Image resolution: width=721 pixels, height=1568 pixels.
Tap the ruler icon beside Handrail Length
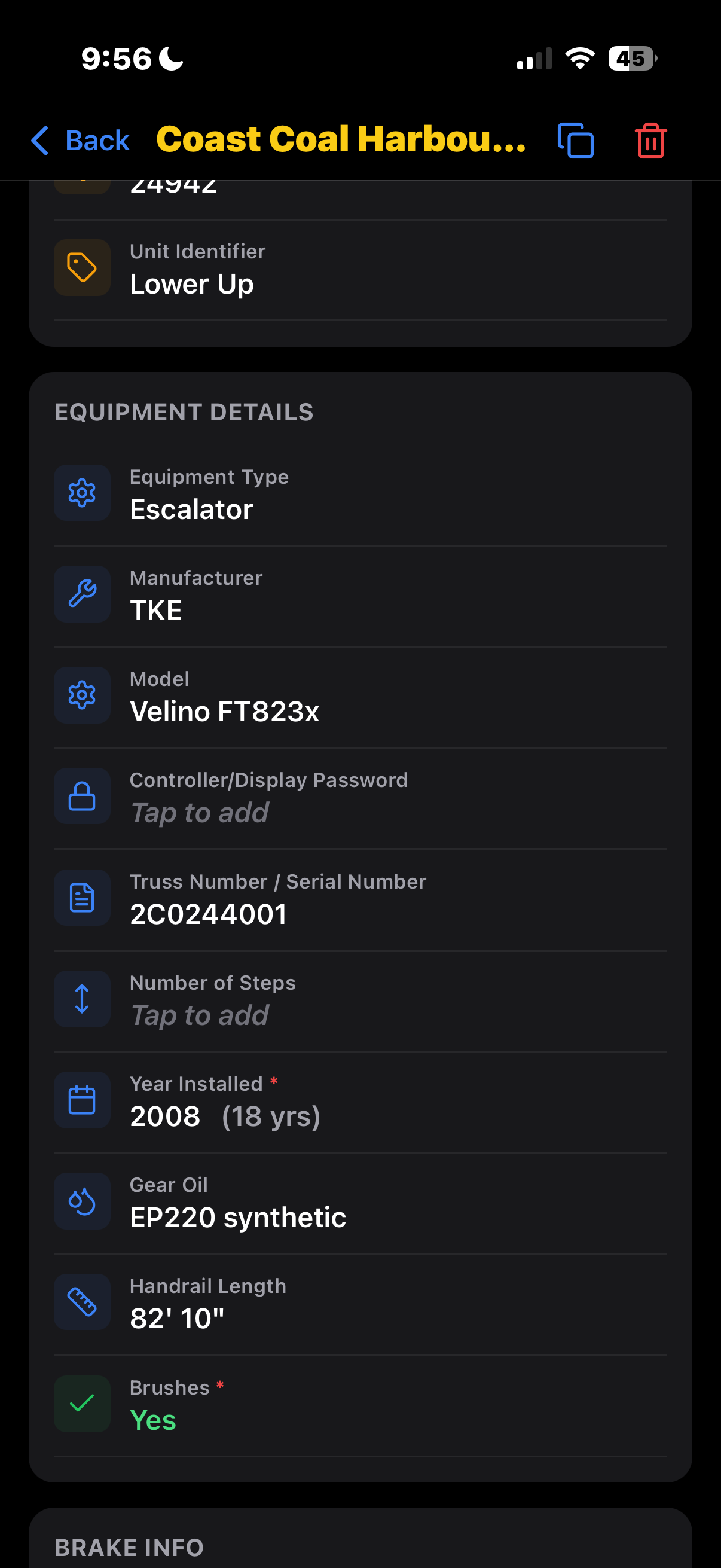(82, 1302)
